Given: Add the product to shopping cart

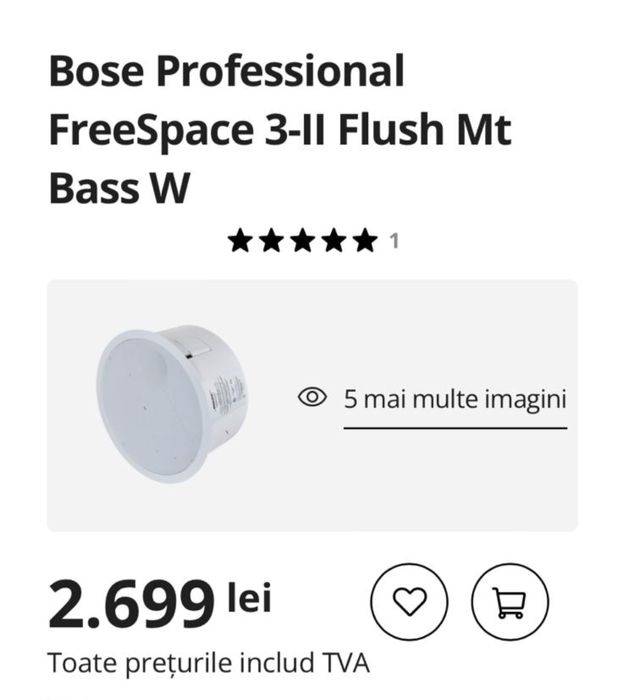Looking at the screenshot, I should coord(510,602).
